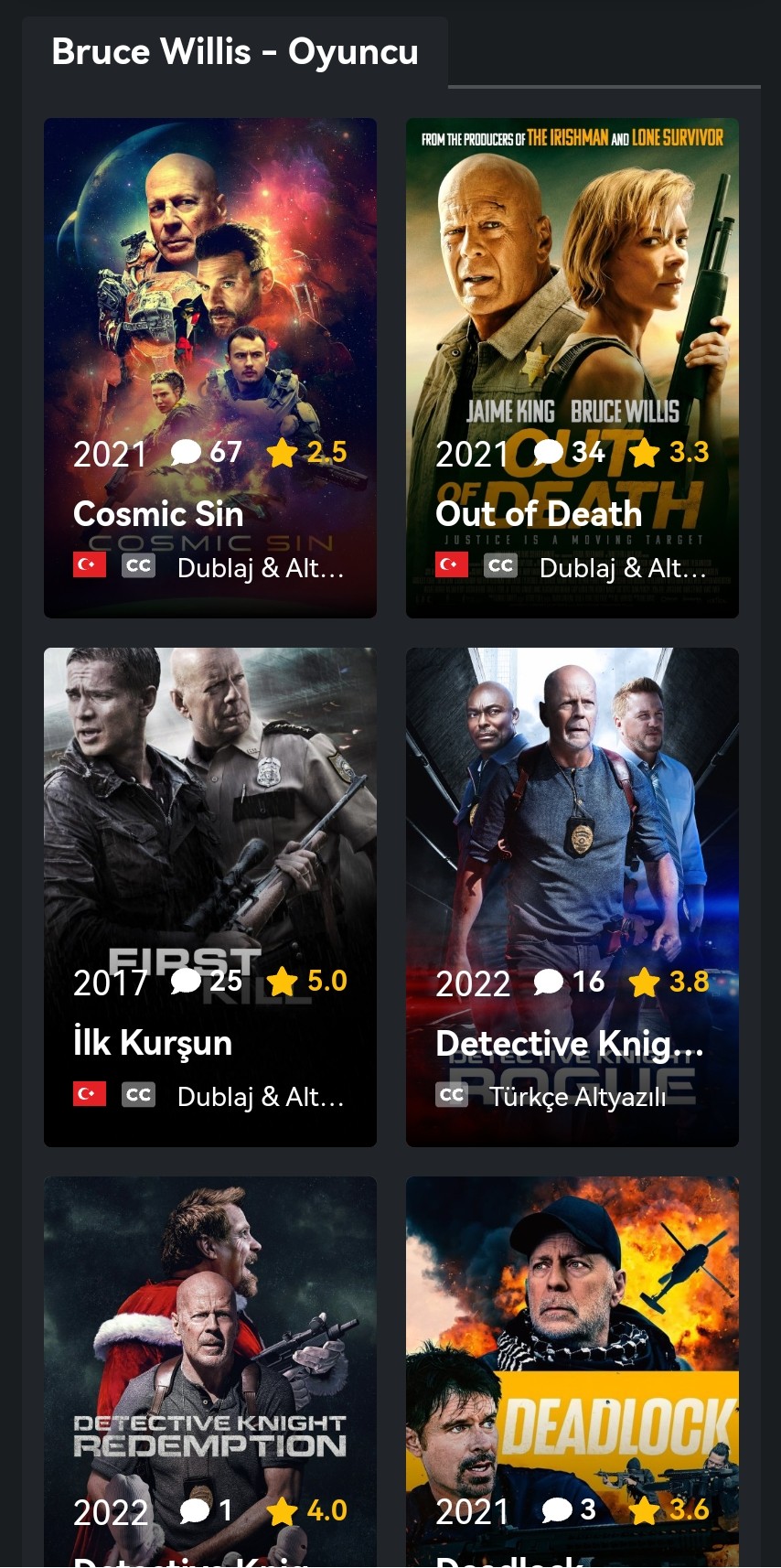Open the Detective Knight Rogue card
Screen dimensions: 781x1568
(572, 897)
